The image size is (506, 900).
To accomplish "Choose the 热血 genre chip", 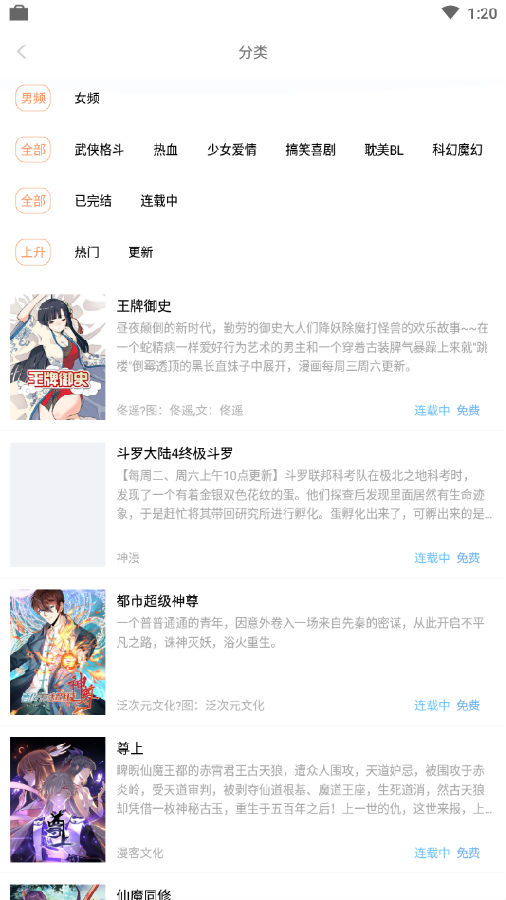I will (166, 150).
